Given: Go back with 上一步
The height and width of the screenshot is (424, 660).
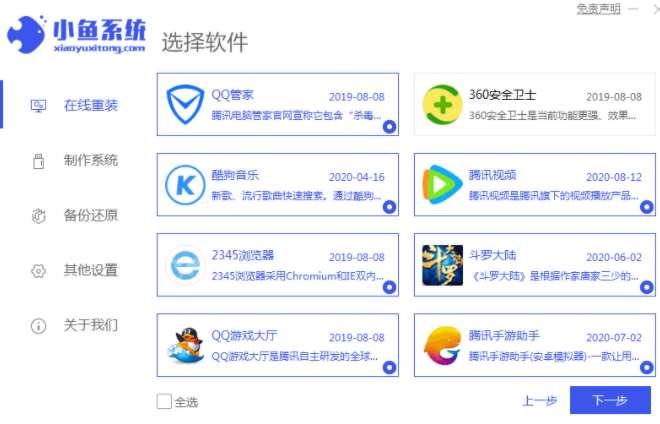Looking at the screenshot, I should [539, 401].
